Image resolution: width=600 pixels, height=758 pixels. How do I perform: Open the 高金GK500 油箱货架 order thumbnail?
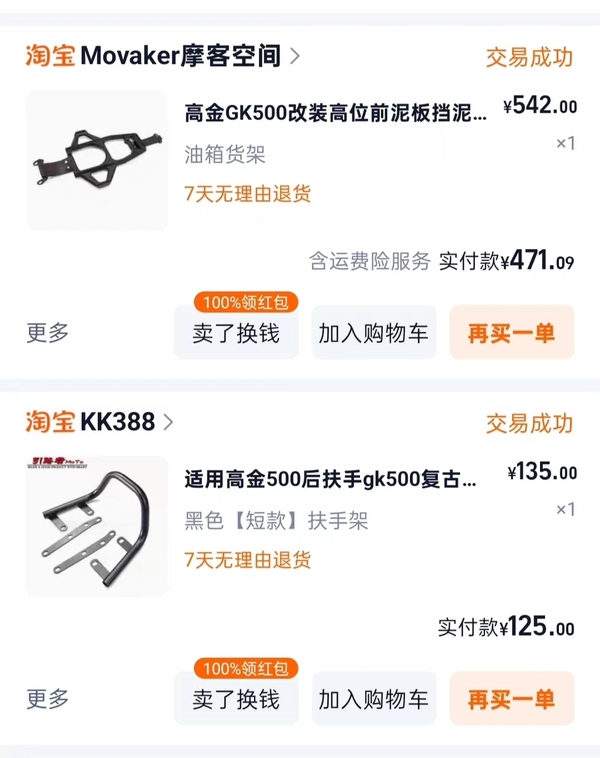coord(96,160)
